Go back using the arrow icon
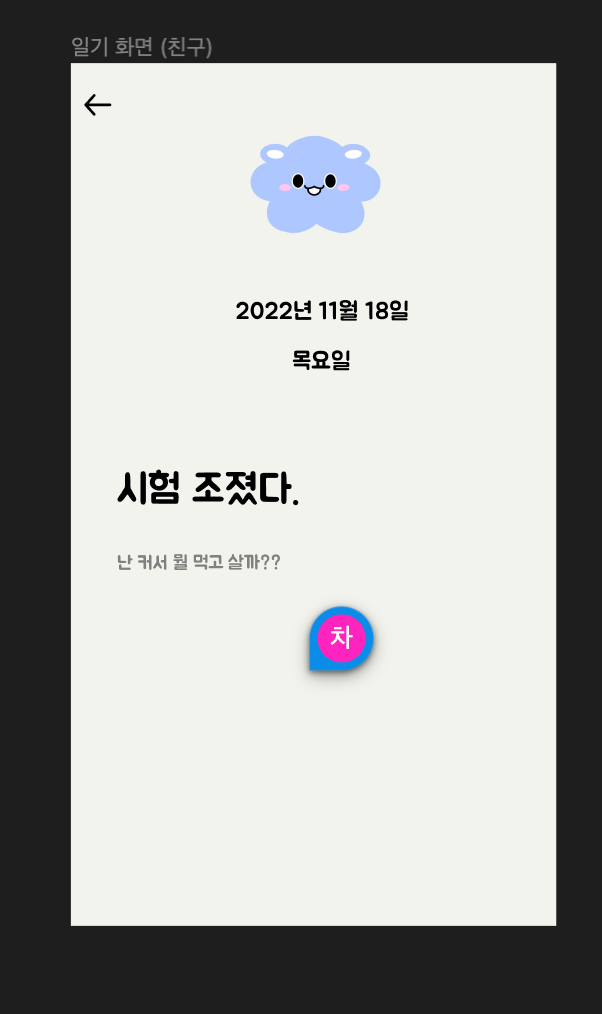This screenshot has width=602, height=1014. click(98, 105)
